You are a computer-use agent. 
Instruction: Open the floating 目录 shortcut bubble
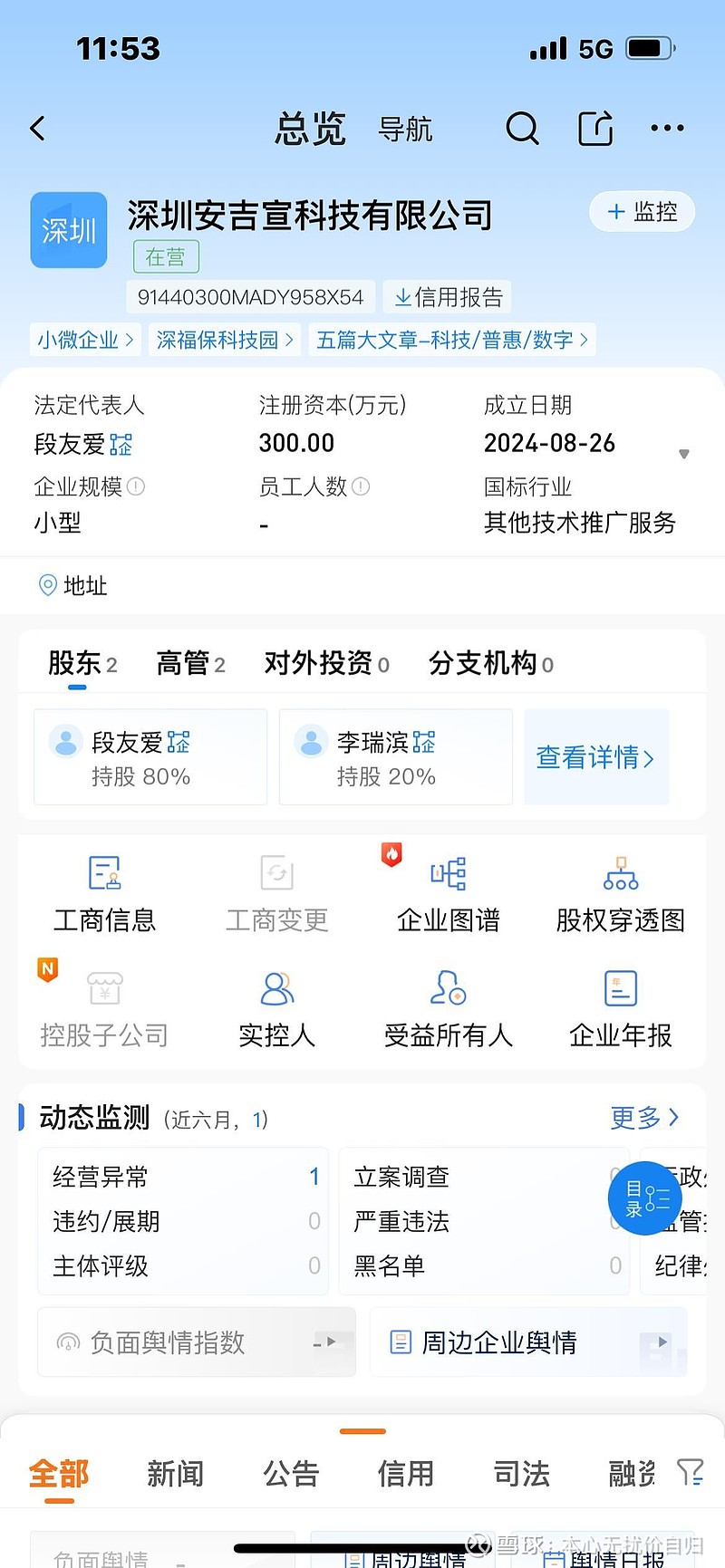pos(645,1198)
